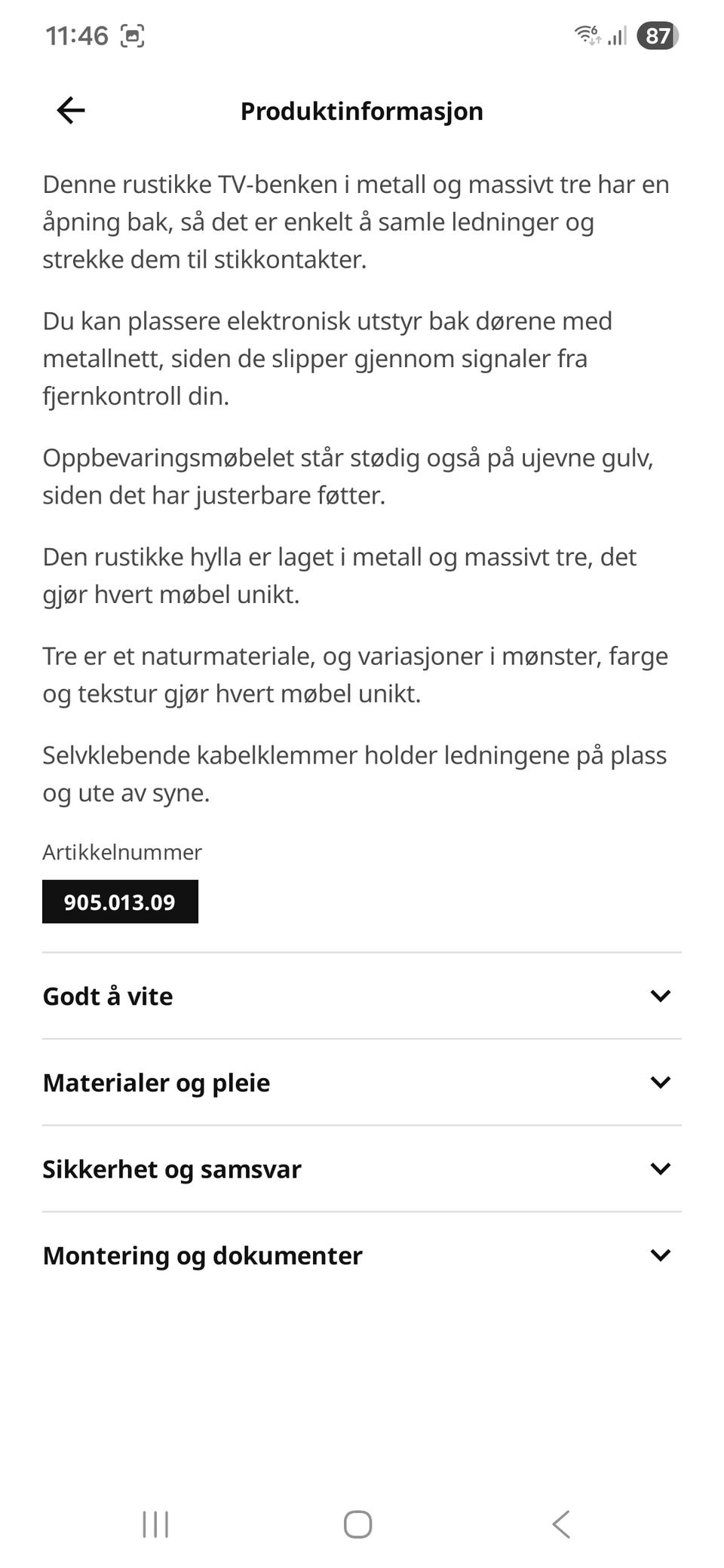The height and width of the screenshot is (1568, 724).
Task: Click the back arrow to leave Produktinformasjon
Action: click(70, 111)
